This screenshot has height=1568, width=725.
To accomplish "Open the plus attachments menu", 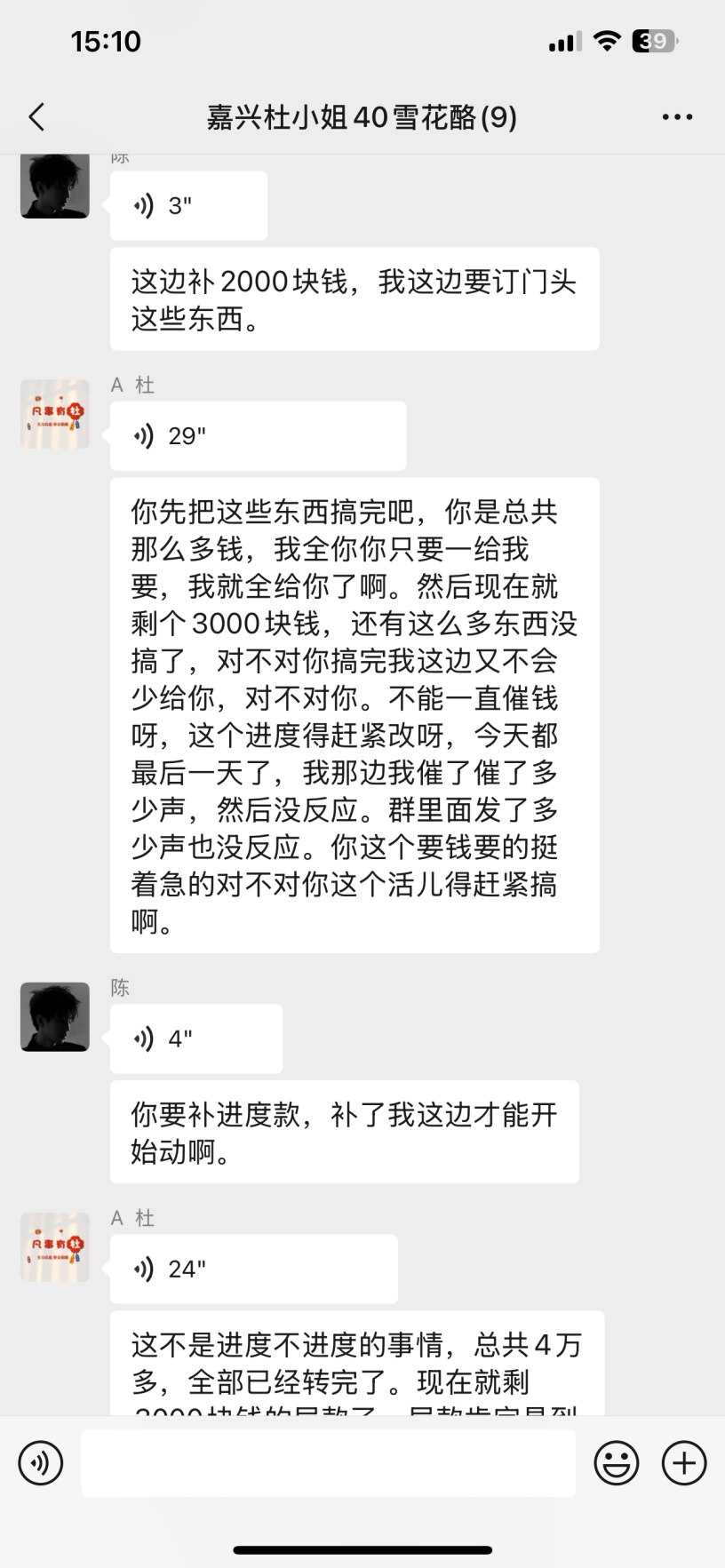I will click(x=684, y=1463).
